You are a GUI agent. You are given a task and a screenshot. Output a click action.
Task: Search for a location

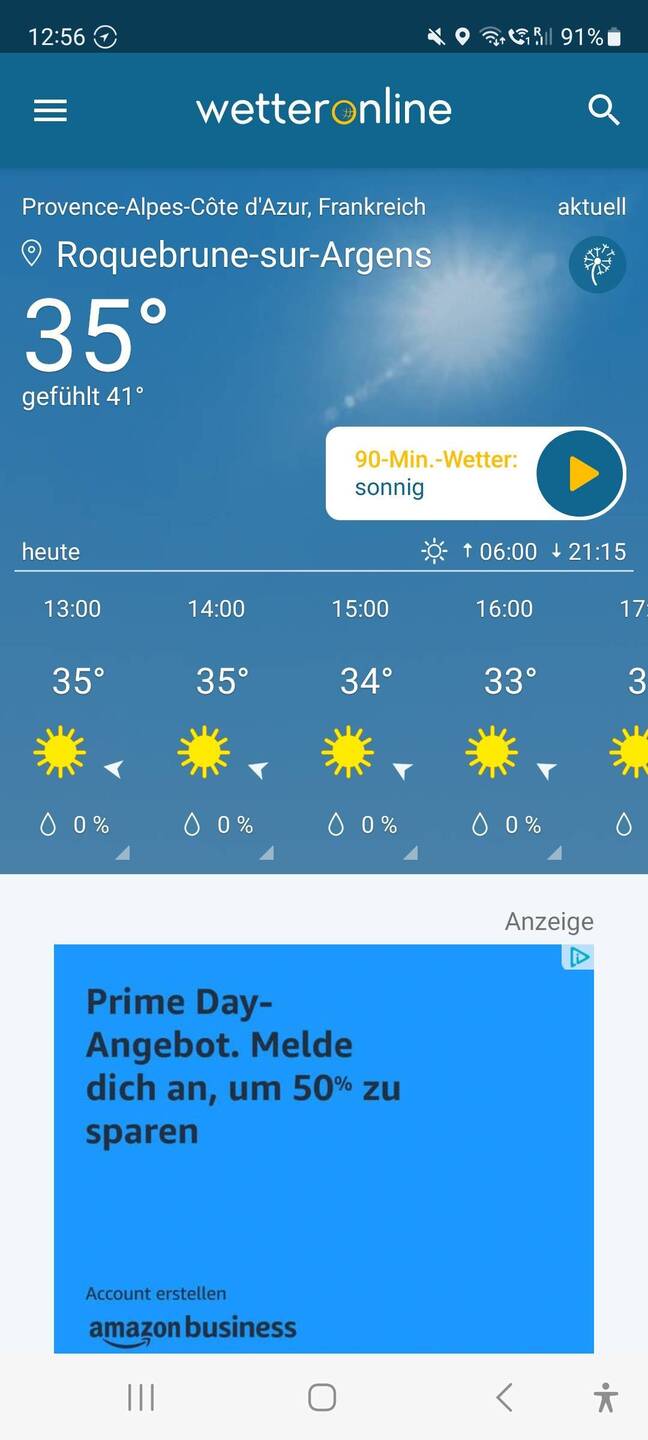603,110
